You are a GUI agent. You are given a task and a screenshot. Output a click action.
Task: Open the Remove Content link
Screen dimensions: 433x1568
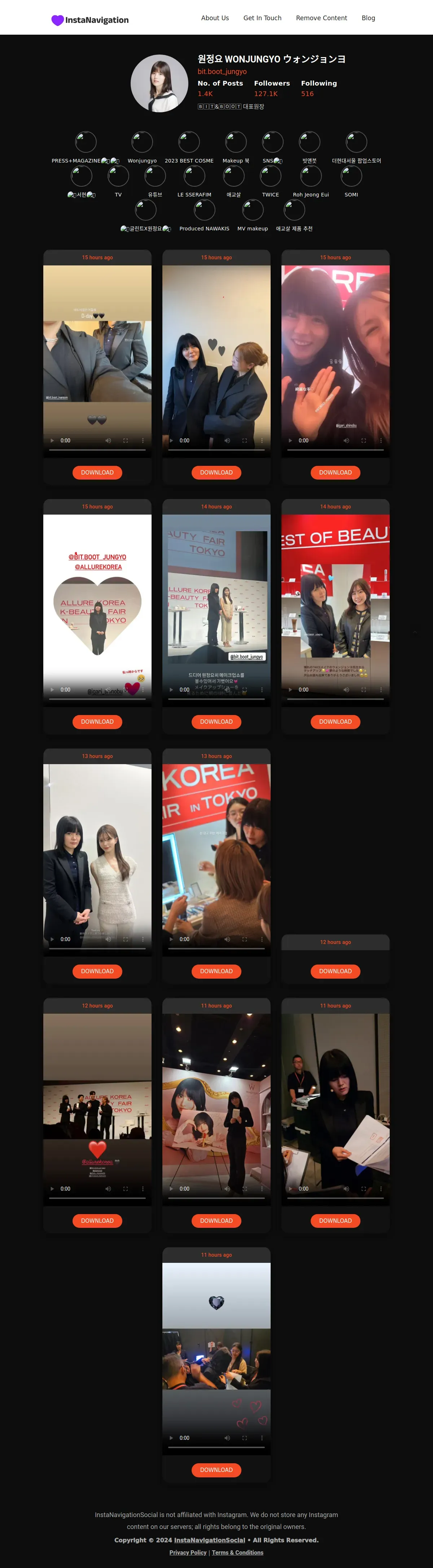(x=321, y=18)
